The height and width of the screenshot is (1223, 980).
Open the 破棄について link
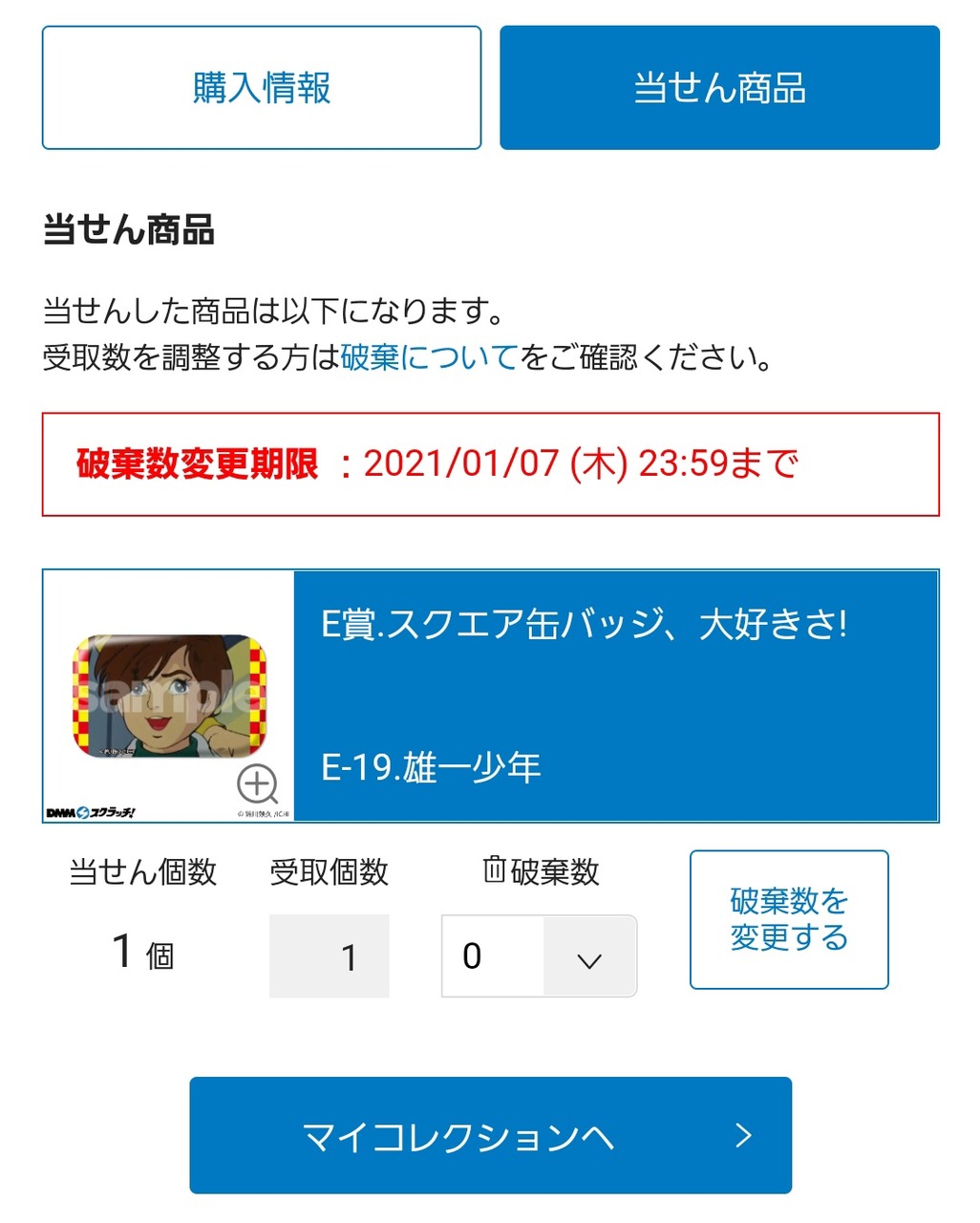pyautogui.click(x=429, y=357)
